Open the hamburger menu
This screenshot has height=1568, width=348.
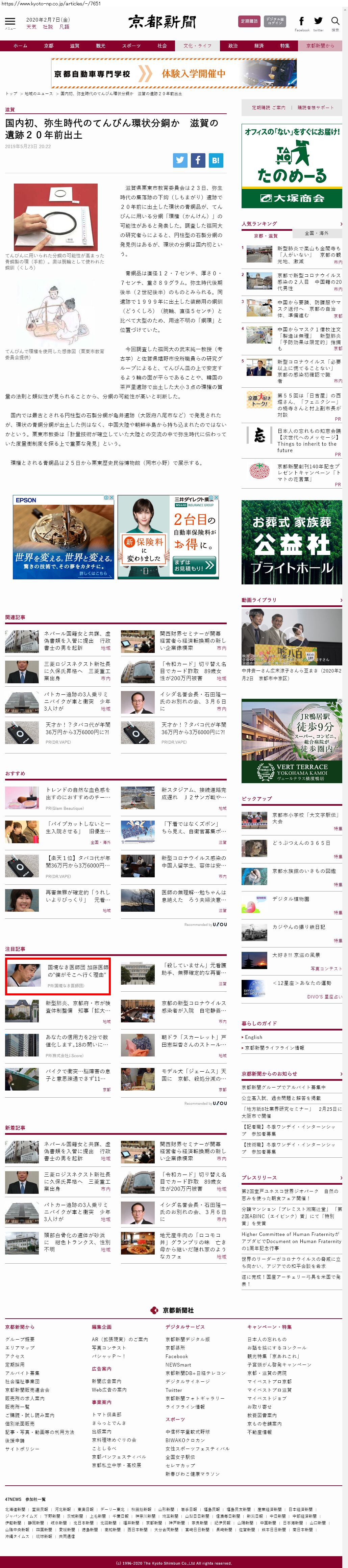[10, 23]
